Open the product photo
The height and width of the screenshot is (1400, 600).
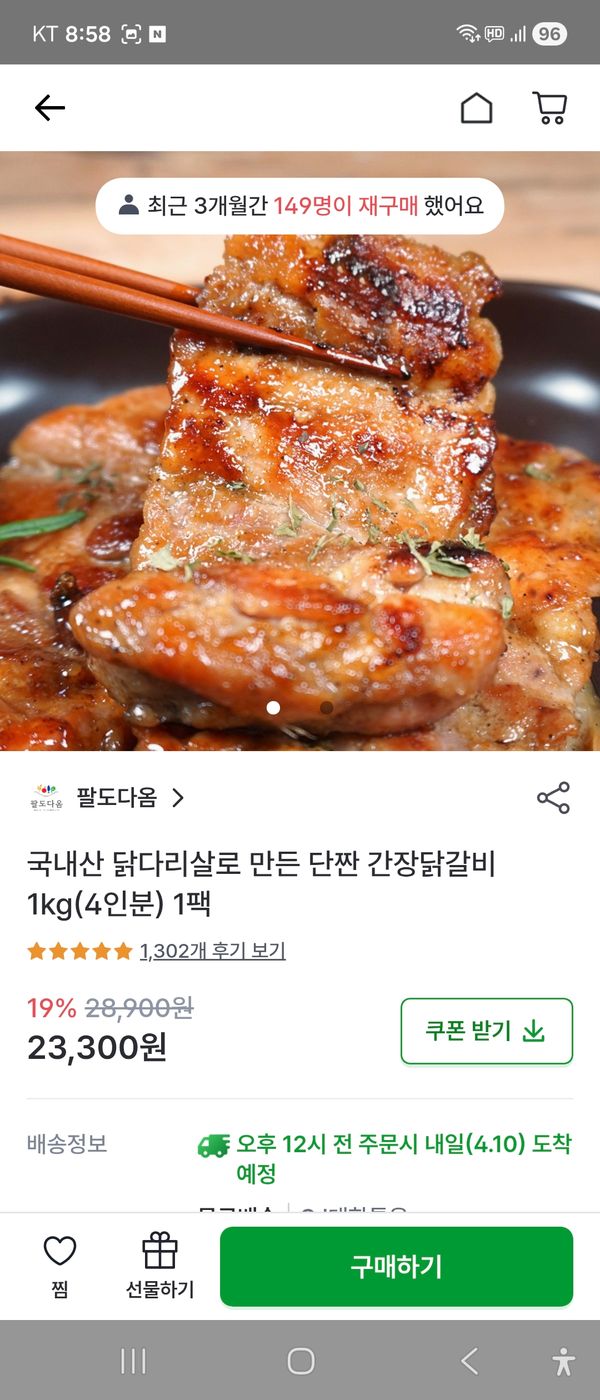point(300,480)
